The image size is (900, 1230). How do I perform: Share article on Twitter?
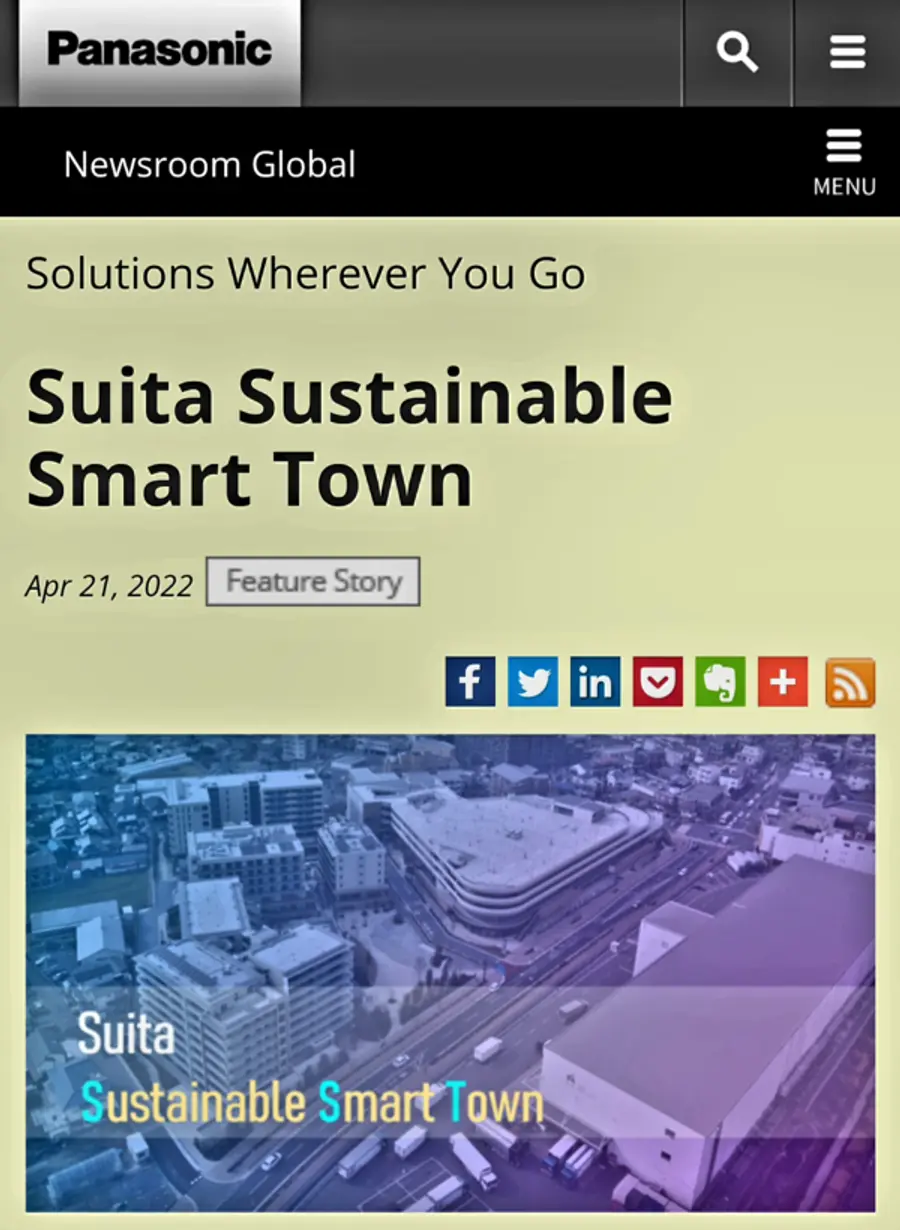(533, 682)
